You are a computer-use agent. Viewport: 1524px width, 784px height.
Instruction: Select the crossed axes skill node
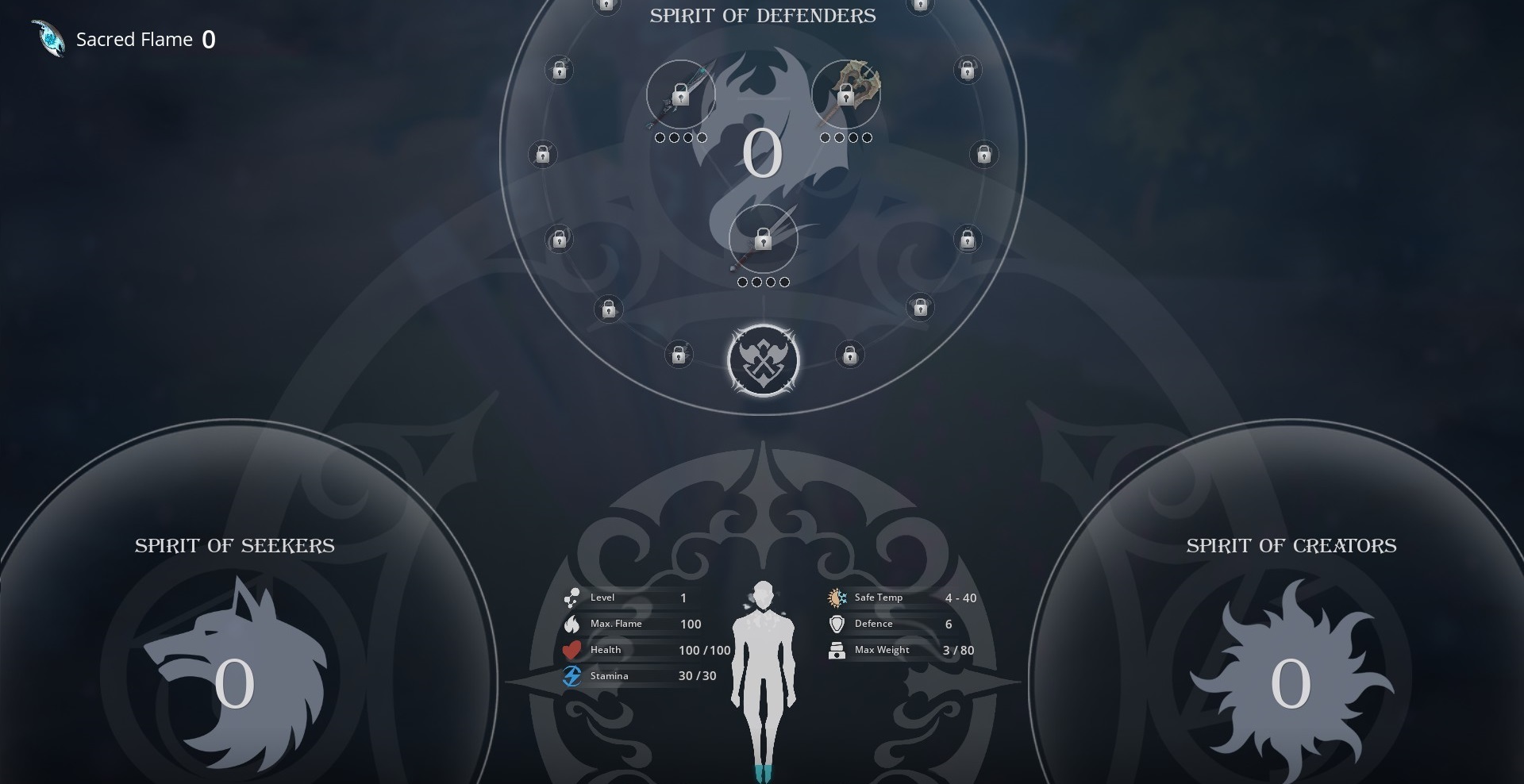coord(763,360)
